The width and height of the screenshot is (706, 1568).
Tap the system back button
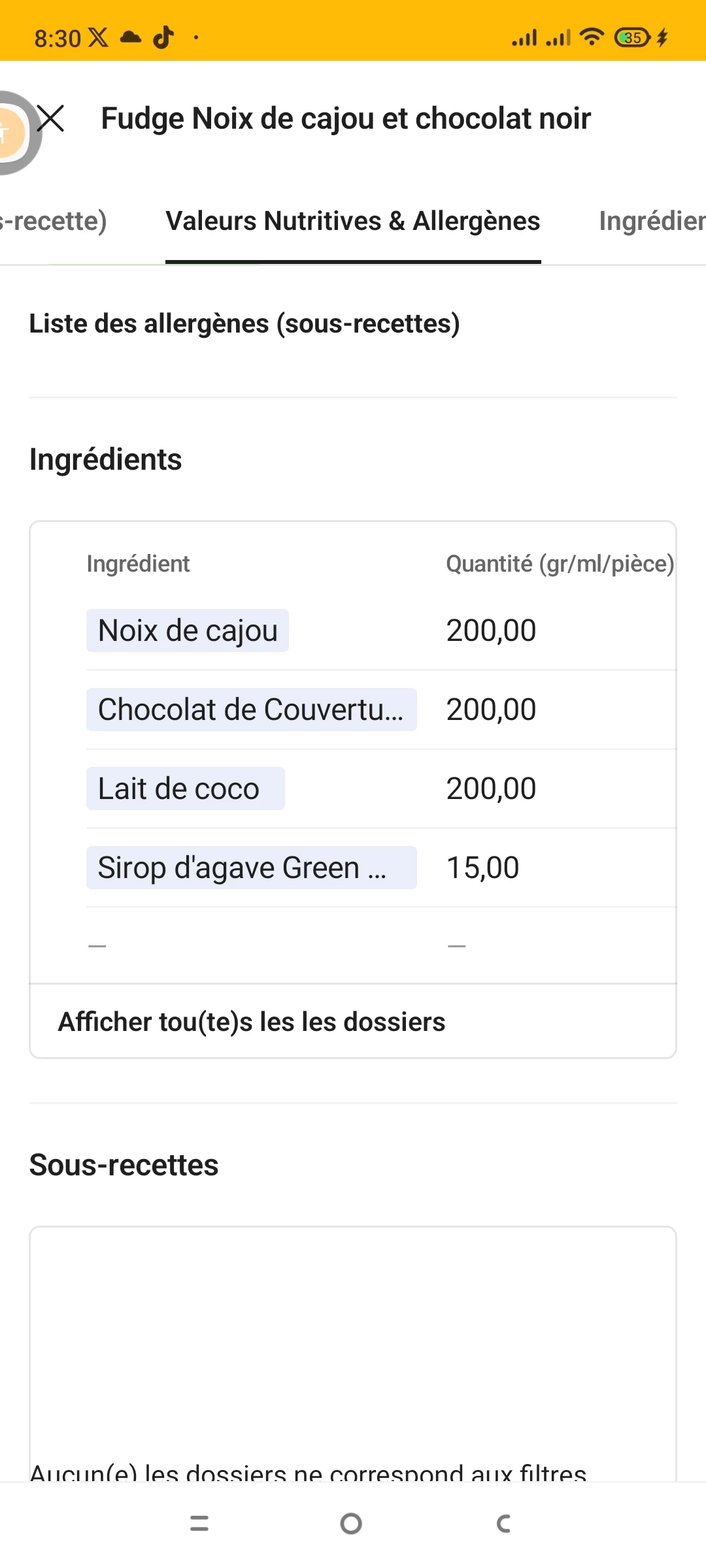coord(503,1524)
